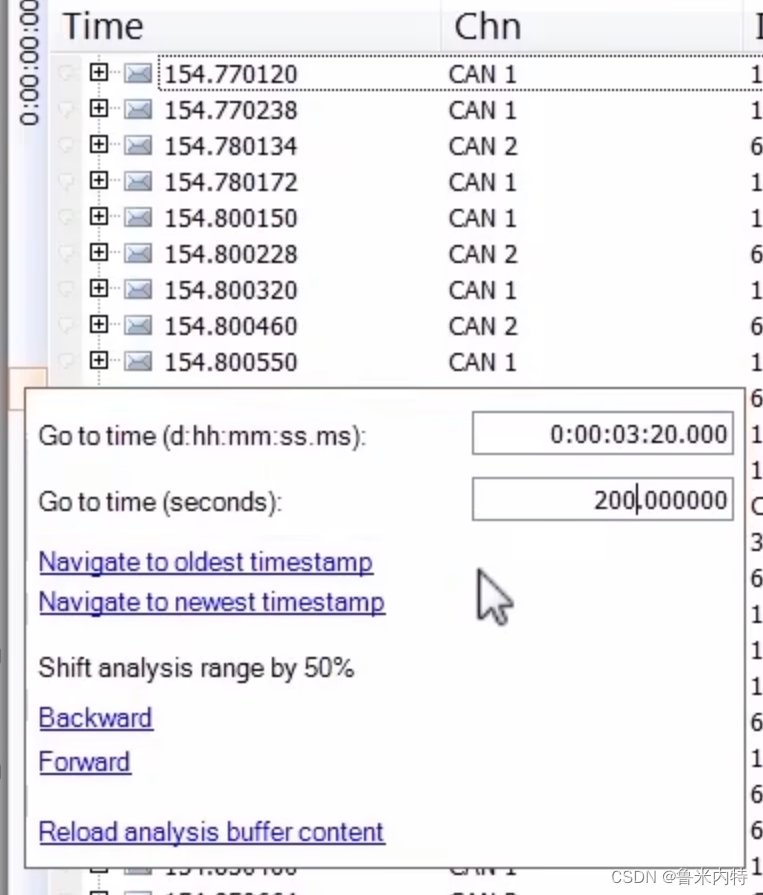Image resolution: width=763 pixels, height=895 pixels.
Task: Select the row with time 154.800460
Action: (231, 326)
